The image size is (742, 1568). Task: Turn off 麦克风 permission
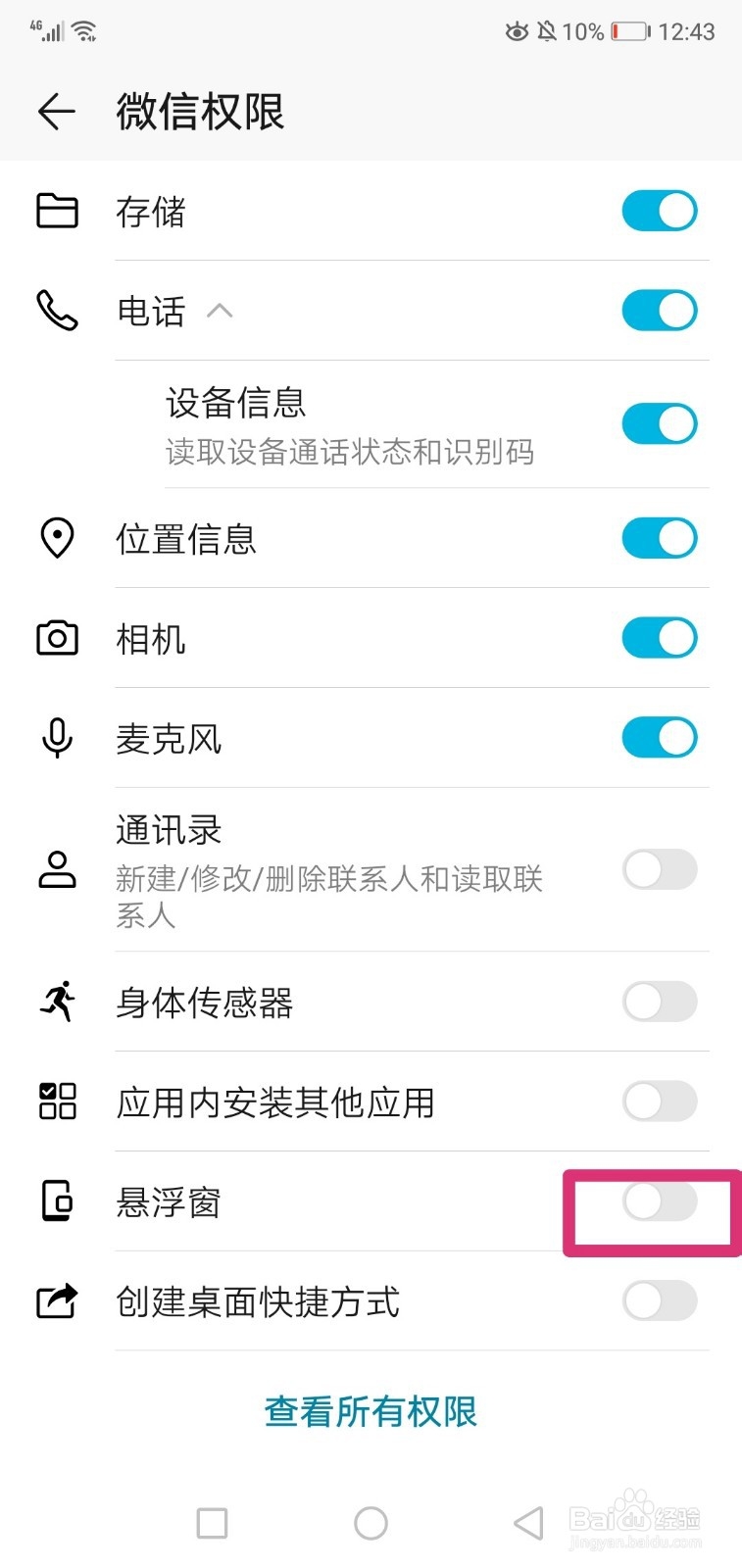[x=660, y=738]
